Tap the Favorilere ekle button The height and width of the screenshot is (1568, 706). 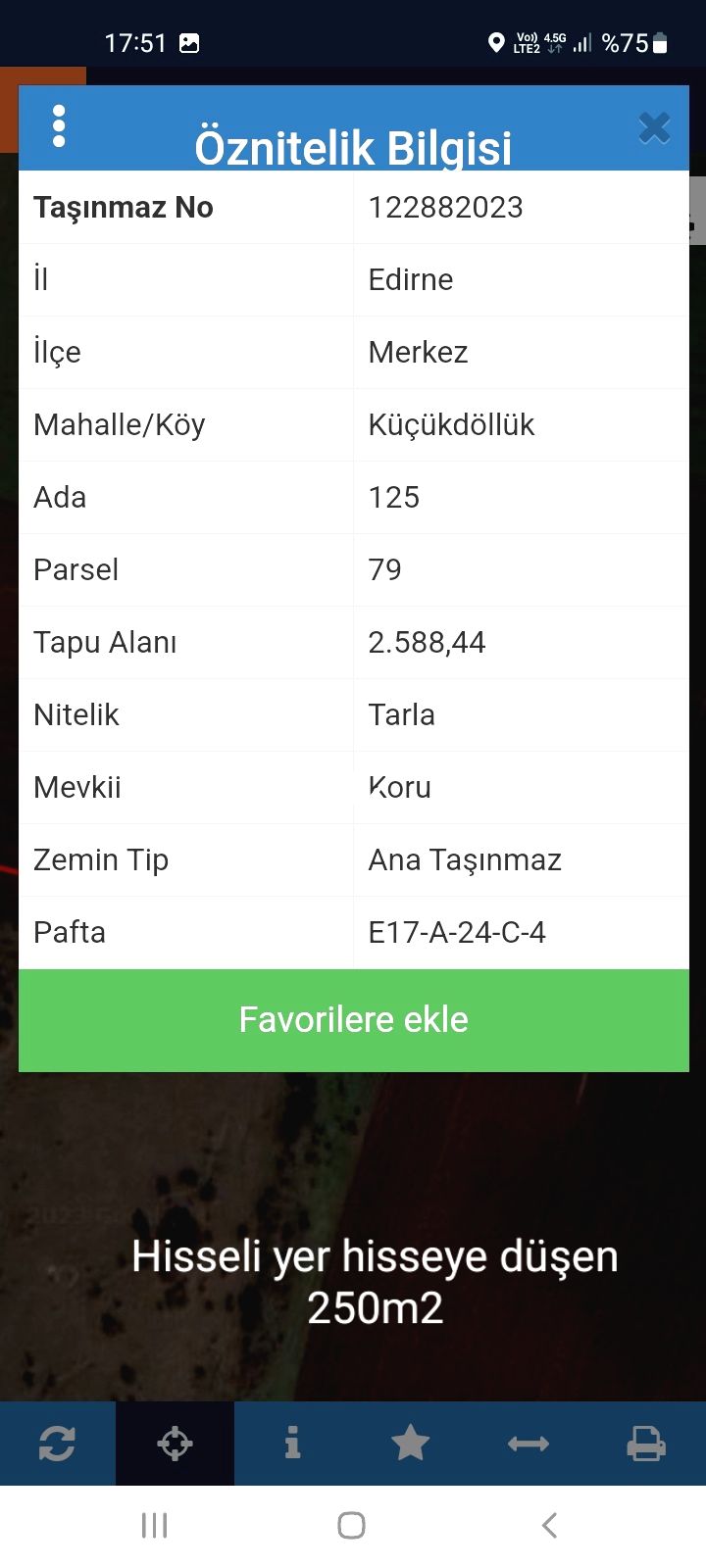tap(354, 1020)
